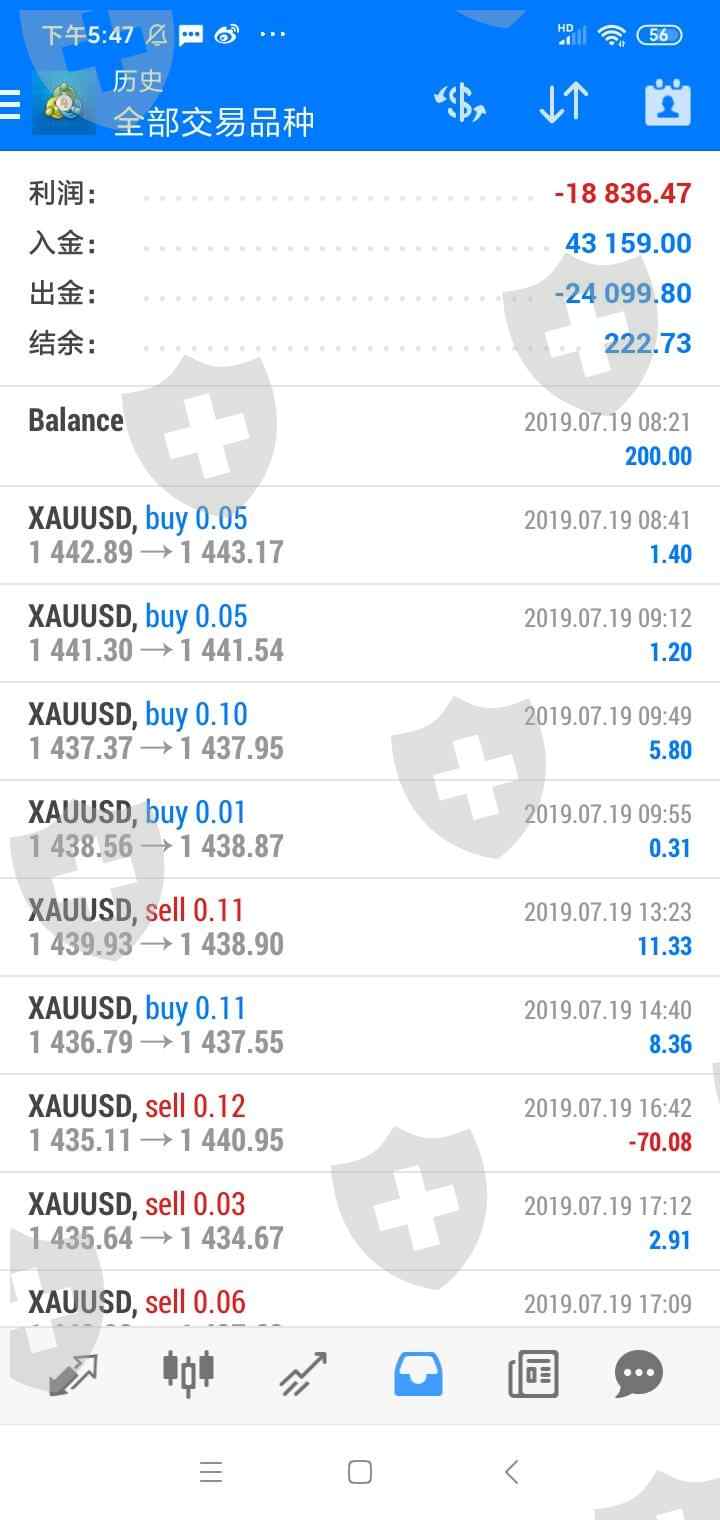Image resolution: width=720 pixels, height=1520 pixels.
Task: Open the buy 0.01 trade at 09:55
Action: [360, 830]
